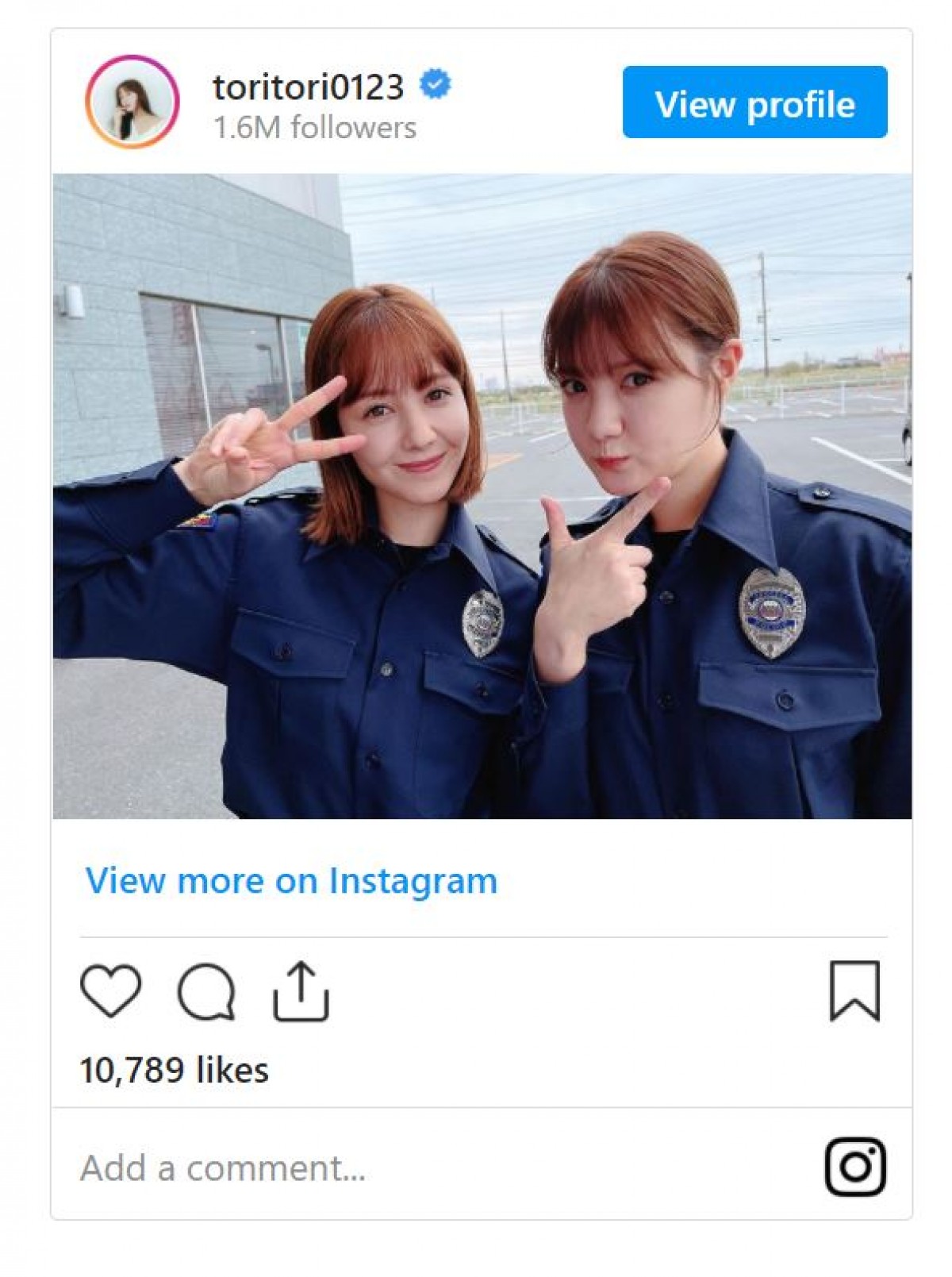Image resolution: width=952 pixels, height=1277 pixels.
Task: Open toritori0123 profile avatar
Action: (132, 102)
